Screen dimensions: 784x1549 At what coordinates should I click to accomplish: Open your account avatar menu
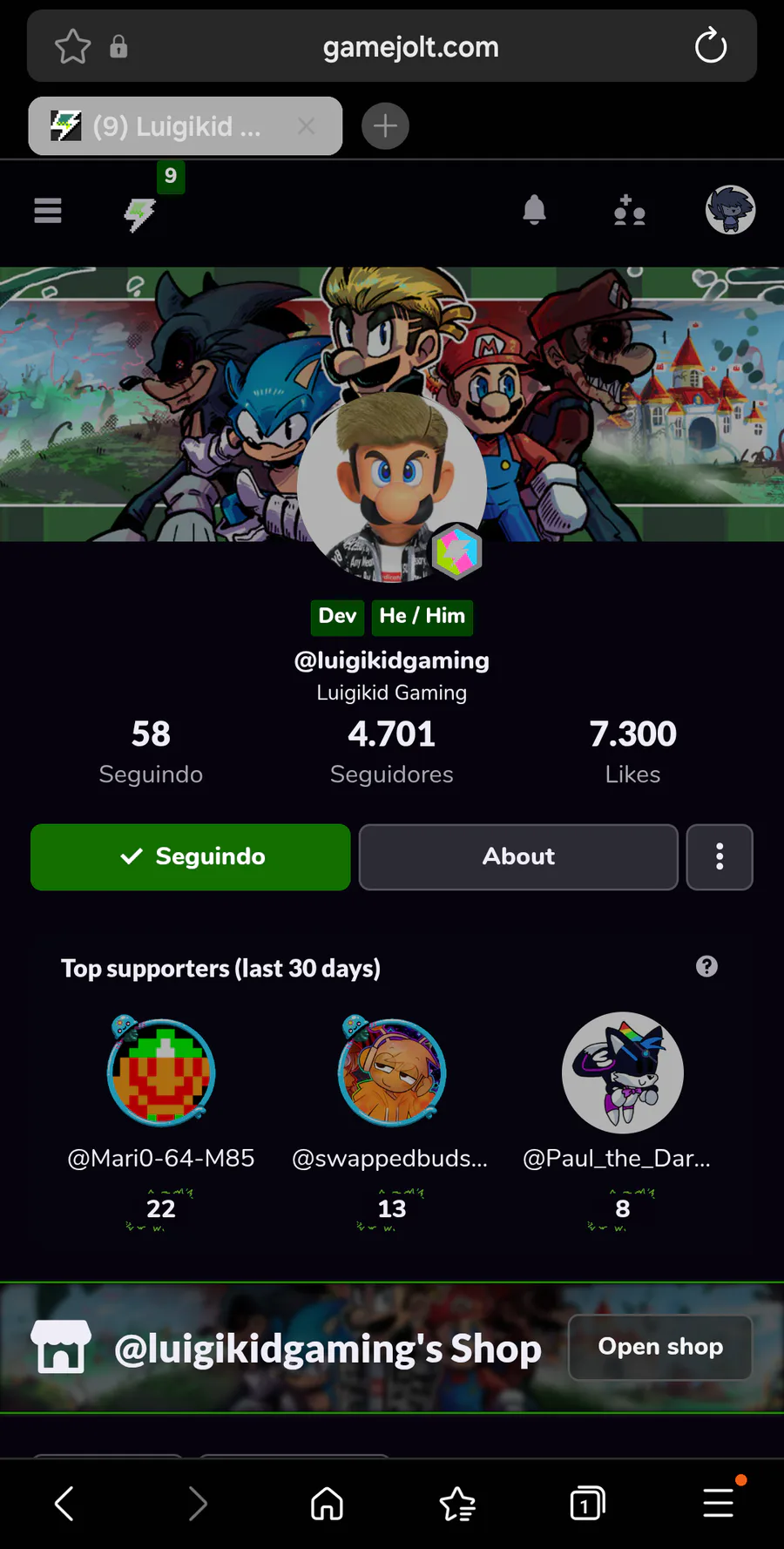(x=730, y=210)
